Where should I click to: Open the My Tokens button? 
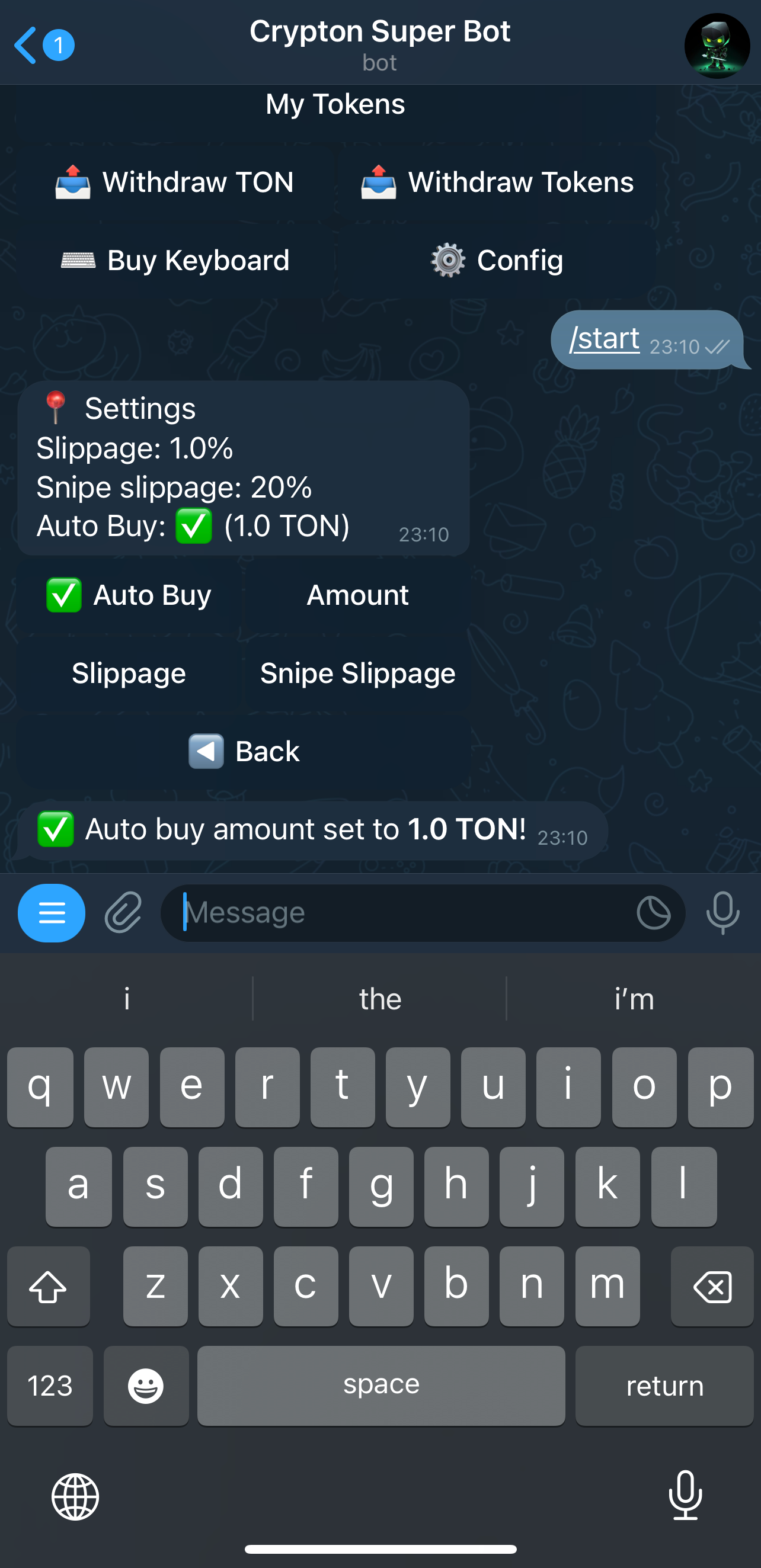[x=335, y=105]
